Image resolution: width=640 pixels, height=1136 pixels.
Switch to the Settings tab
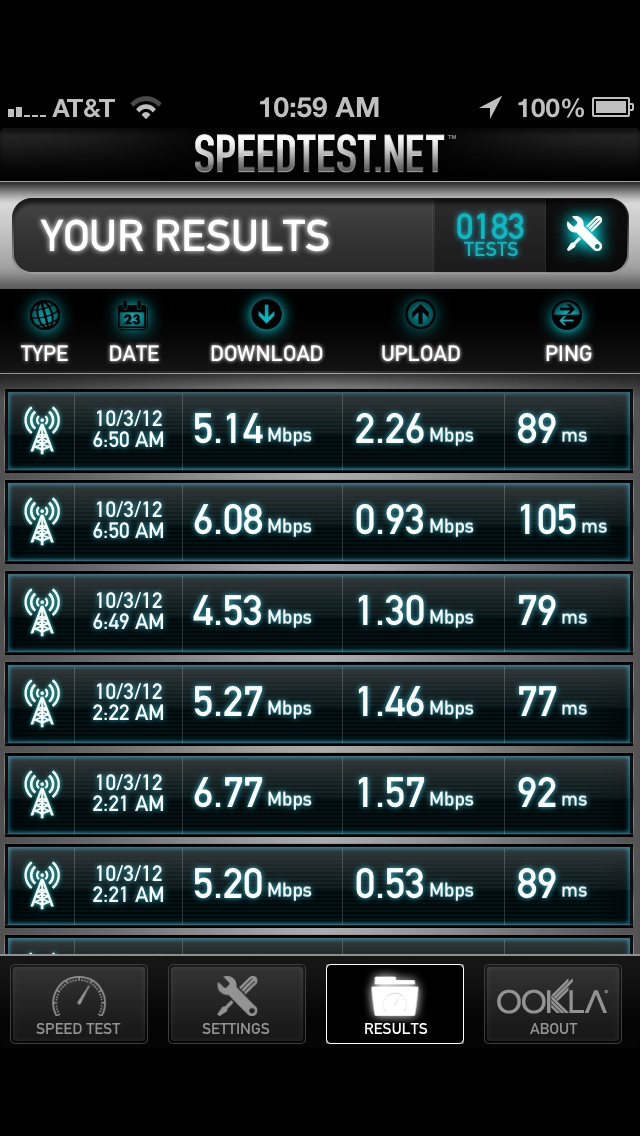(x=236, y=1003)
